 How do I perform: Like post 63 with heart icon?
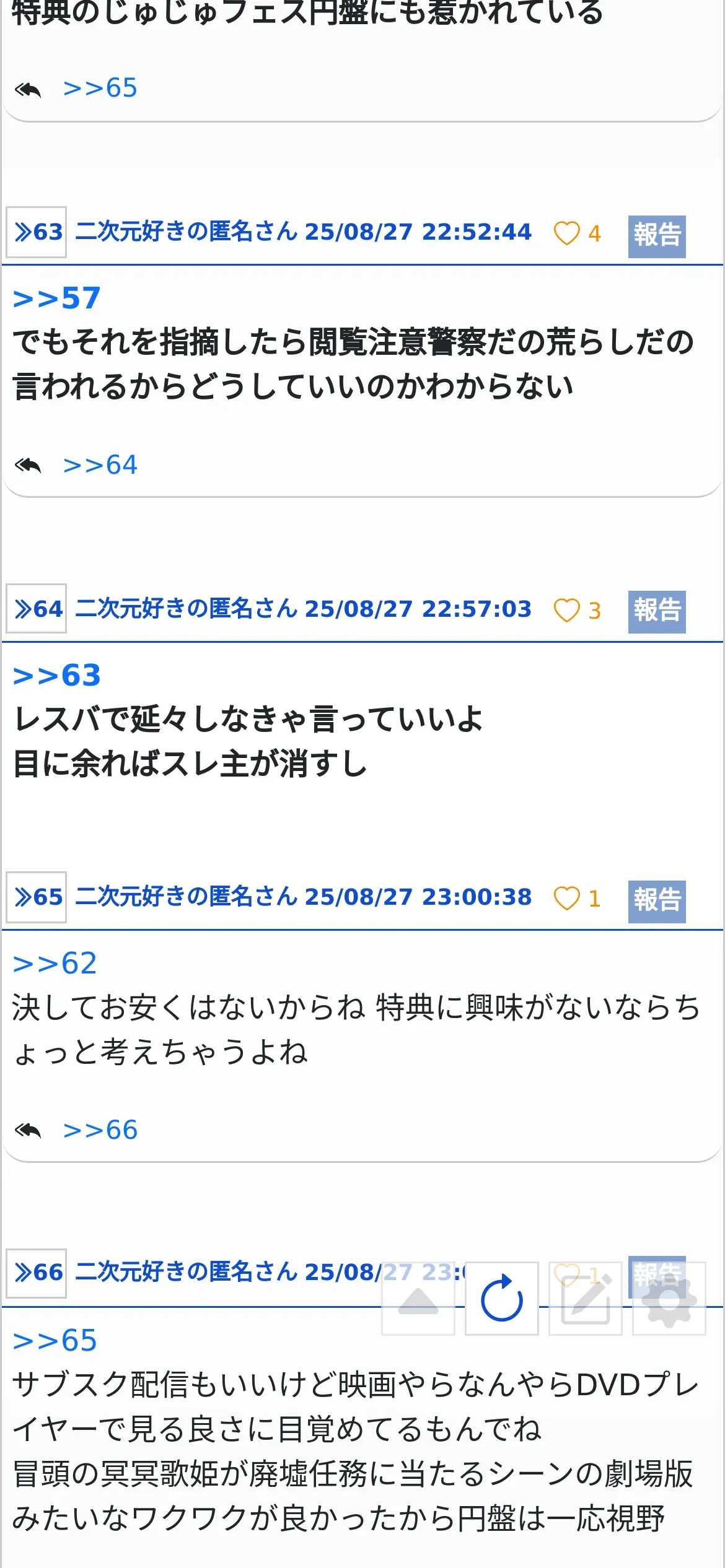(x=566, y=233)
